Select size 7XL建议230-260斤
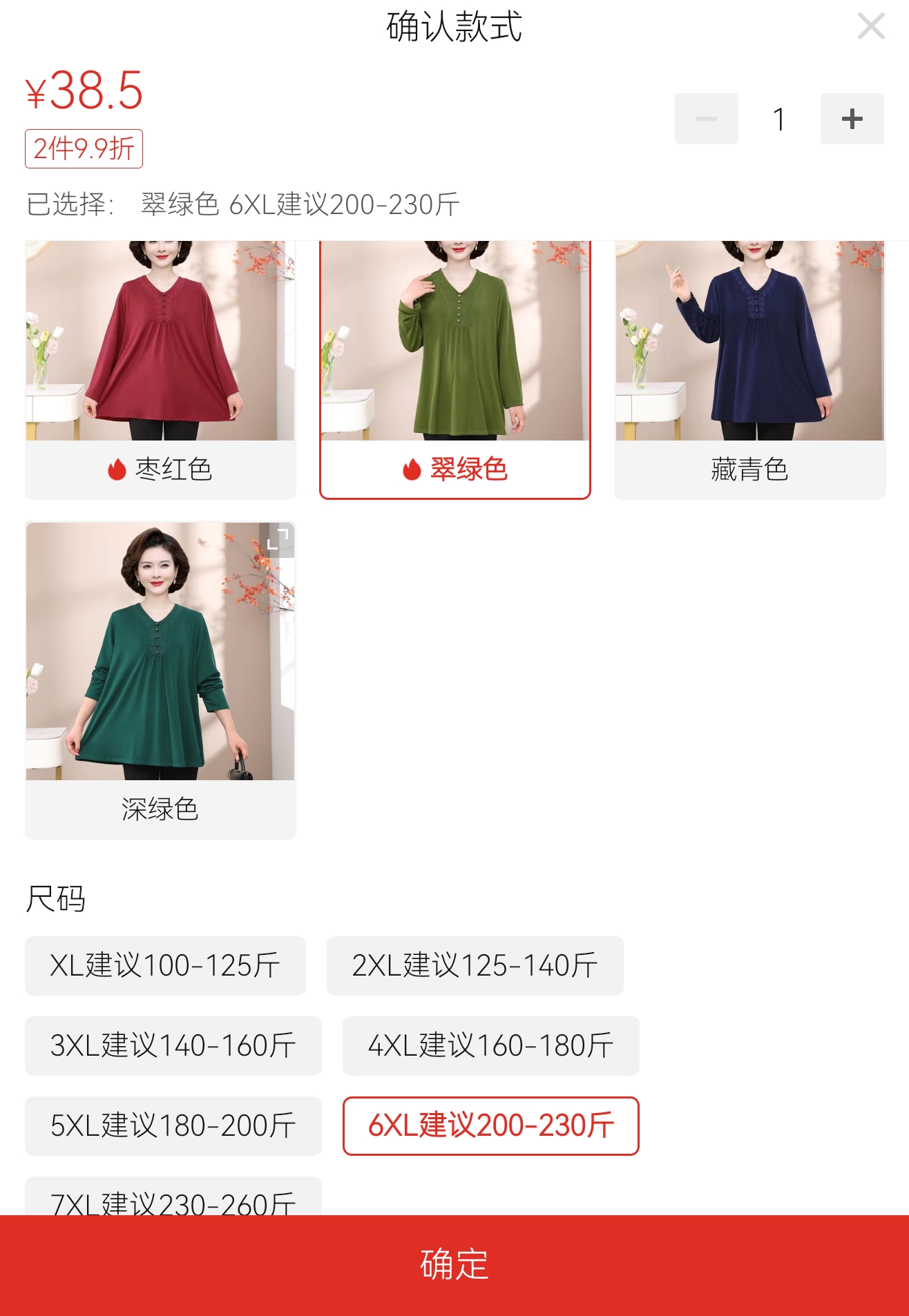Screen dimensions: 909x1316 (x=173, y=1199)
